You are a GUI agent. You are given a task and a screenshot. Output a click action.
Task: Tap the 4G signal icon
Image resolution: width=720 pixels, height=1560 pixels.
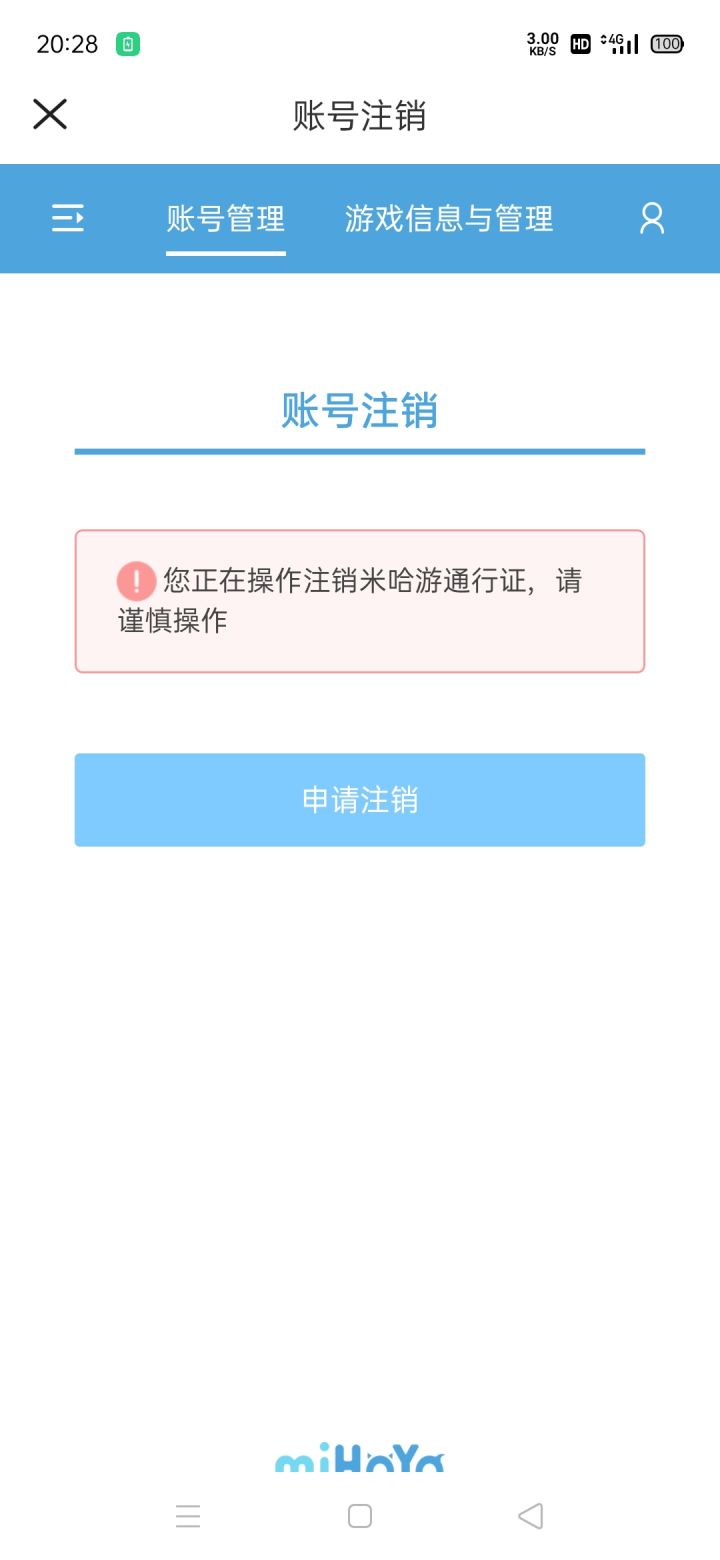(618, 44)
